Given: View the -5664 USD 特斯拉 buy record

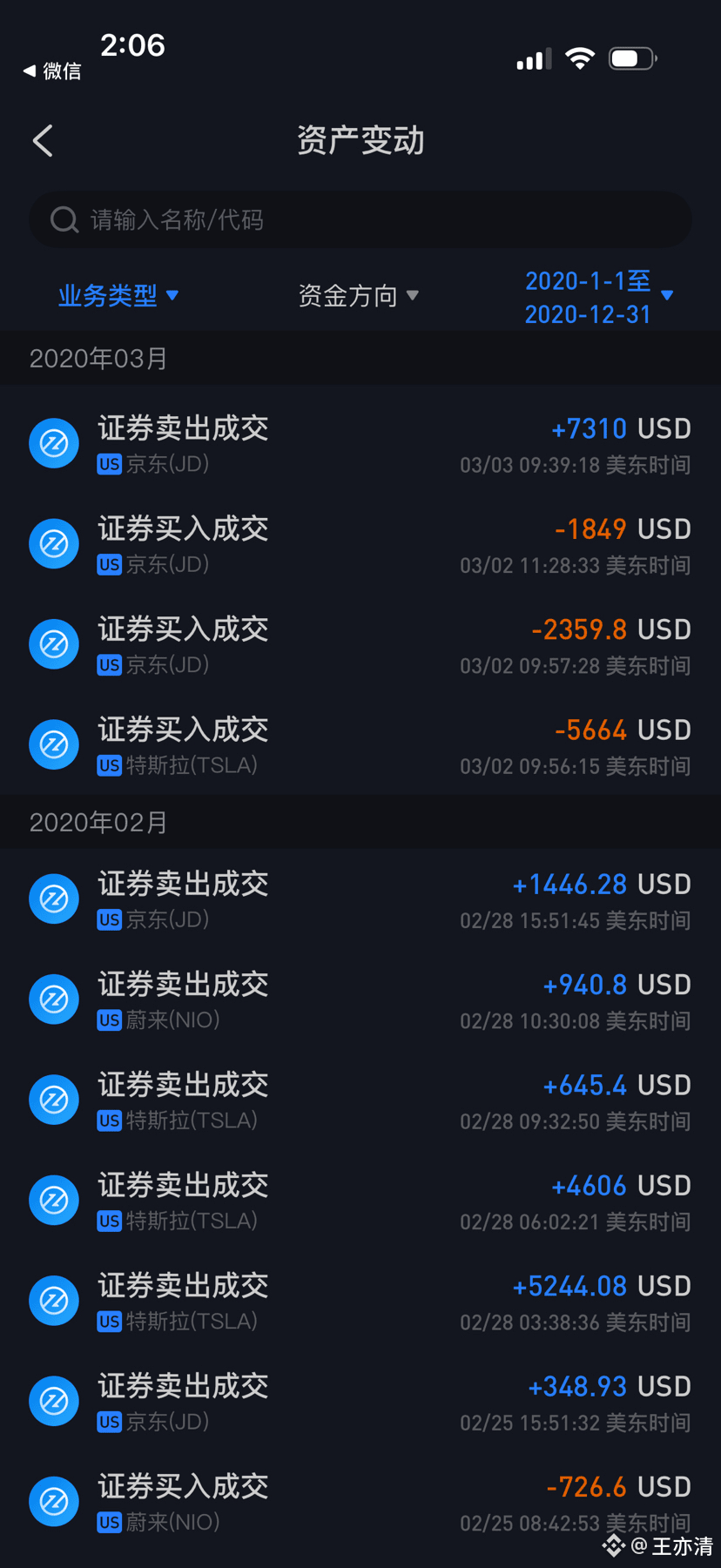Looking at the screenshot, I should pos(360,745).
